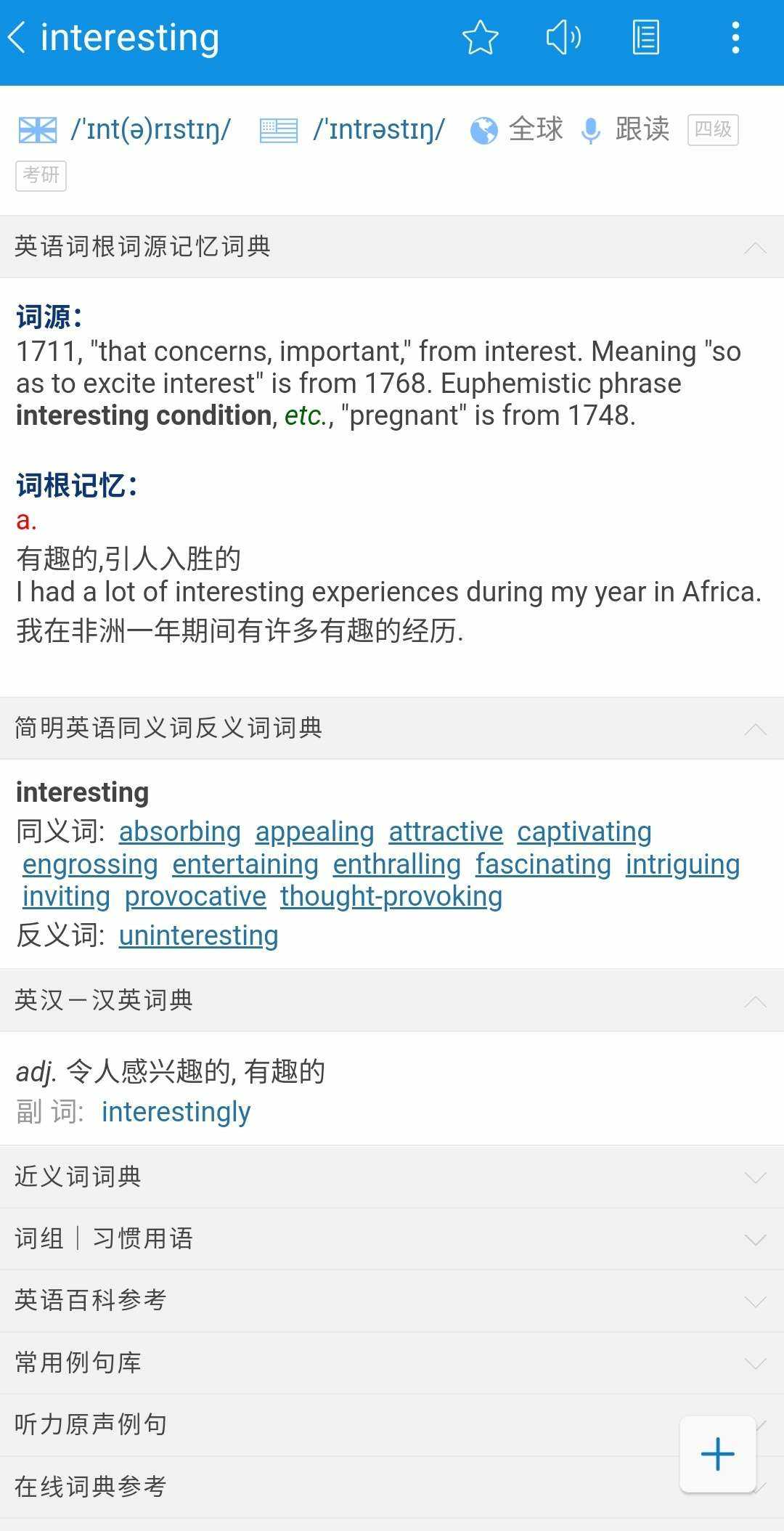
Task: Play the American pronunciation /'ɪntrəstɪŋ/
Action: tap(352, 130)
